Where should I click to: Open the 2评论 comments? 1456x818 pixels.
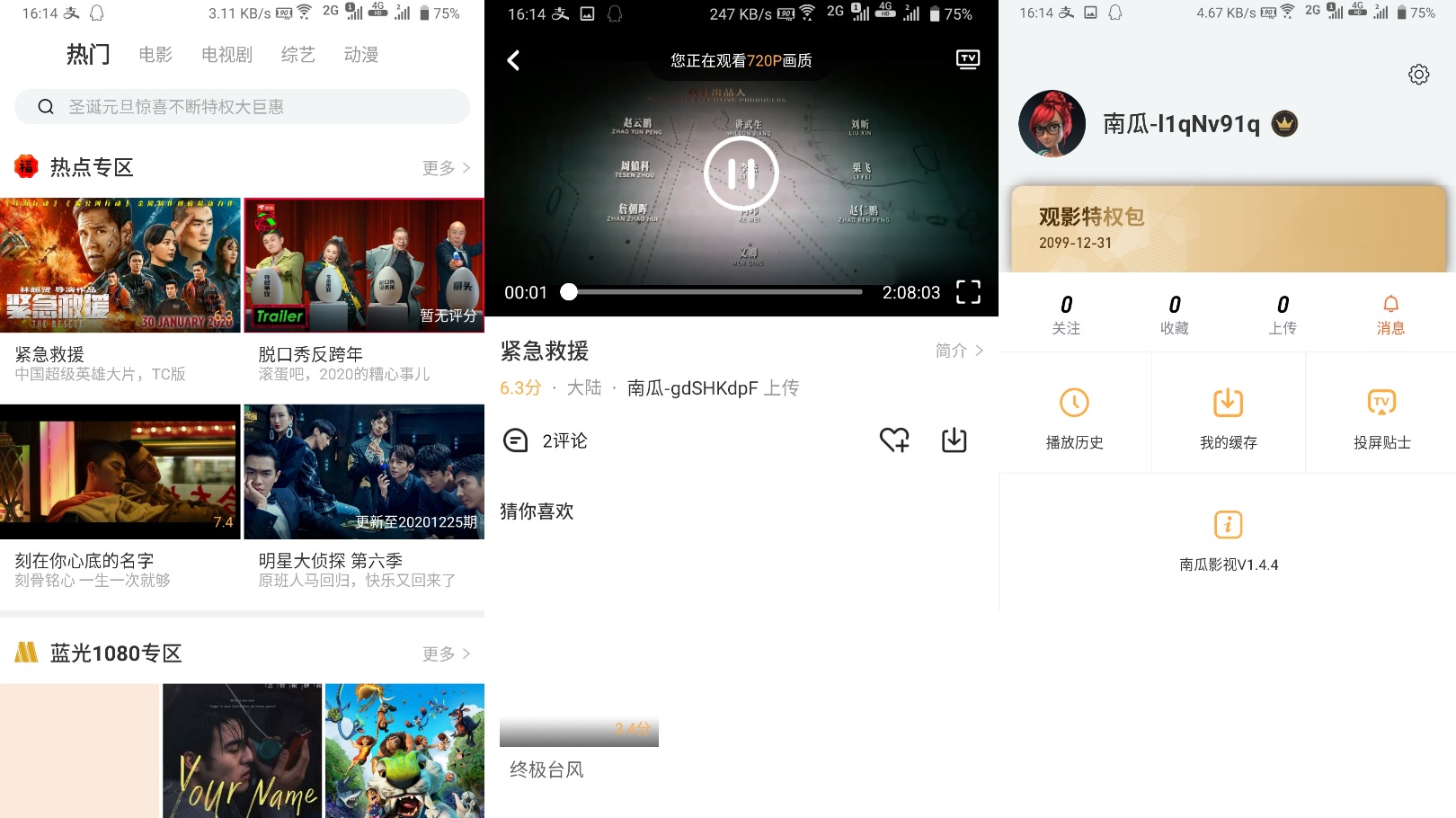545,440
